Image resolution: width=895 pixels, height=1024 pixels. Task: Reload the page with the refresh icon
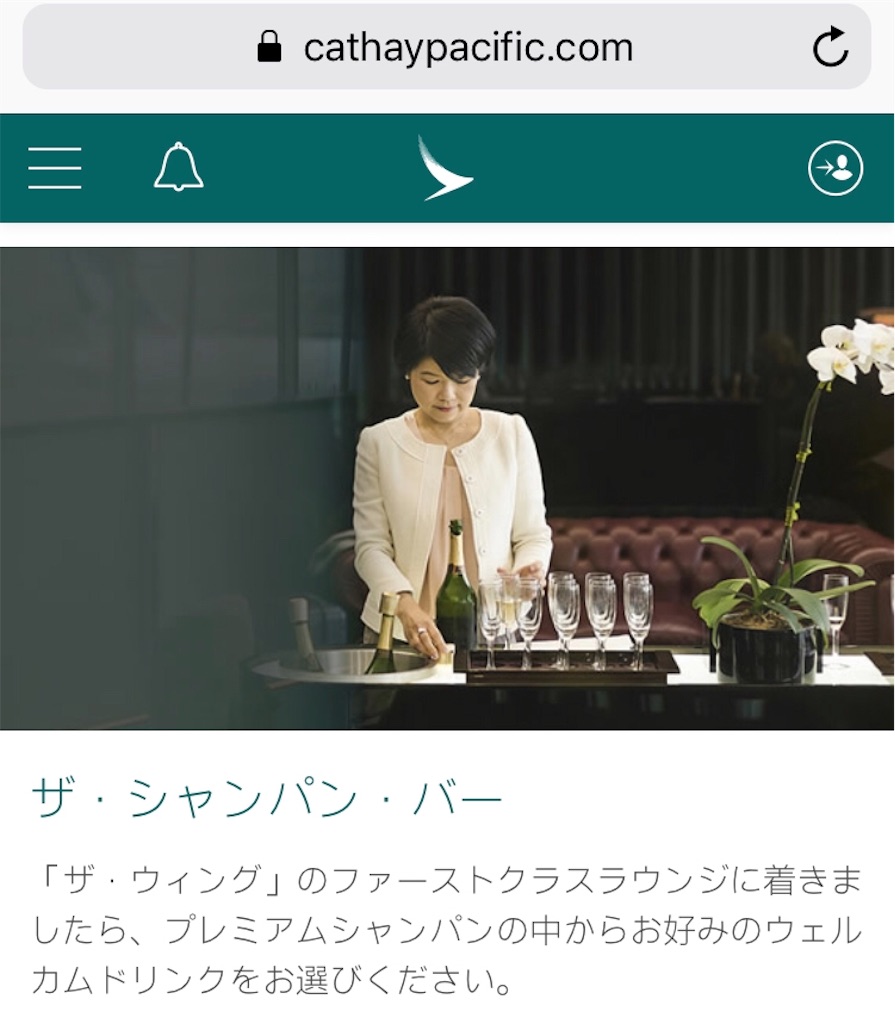[x=830, y=45]
